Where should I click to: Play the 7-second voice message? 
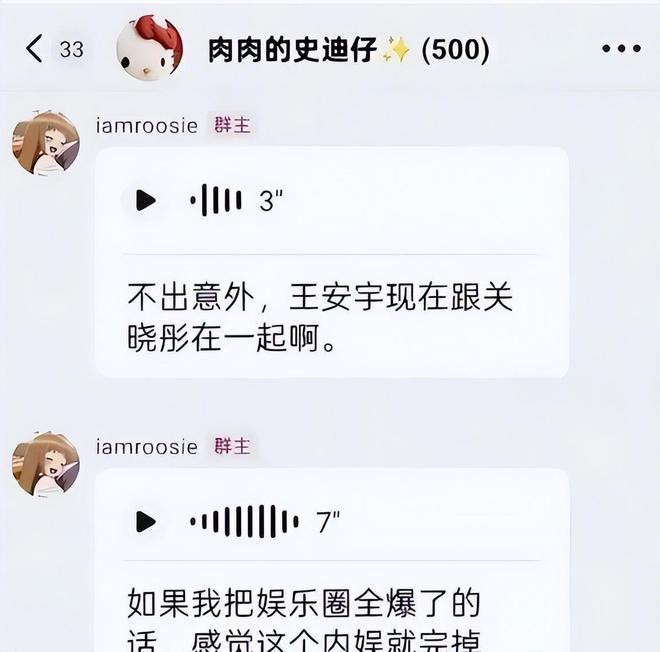point(146,521)
